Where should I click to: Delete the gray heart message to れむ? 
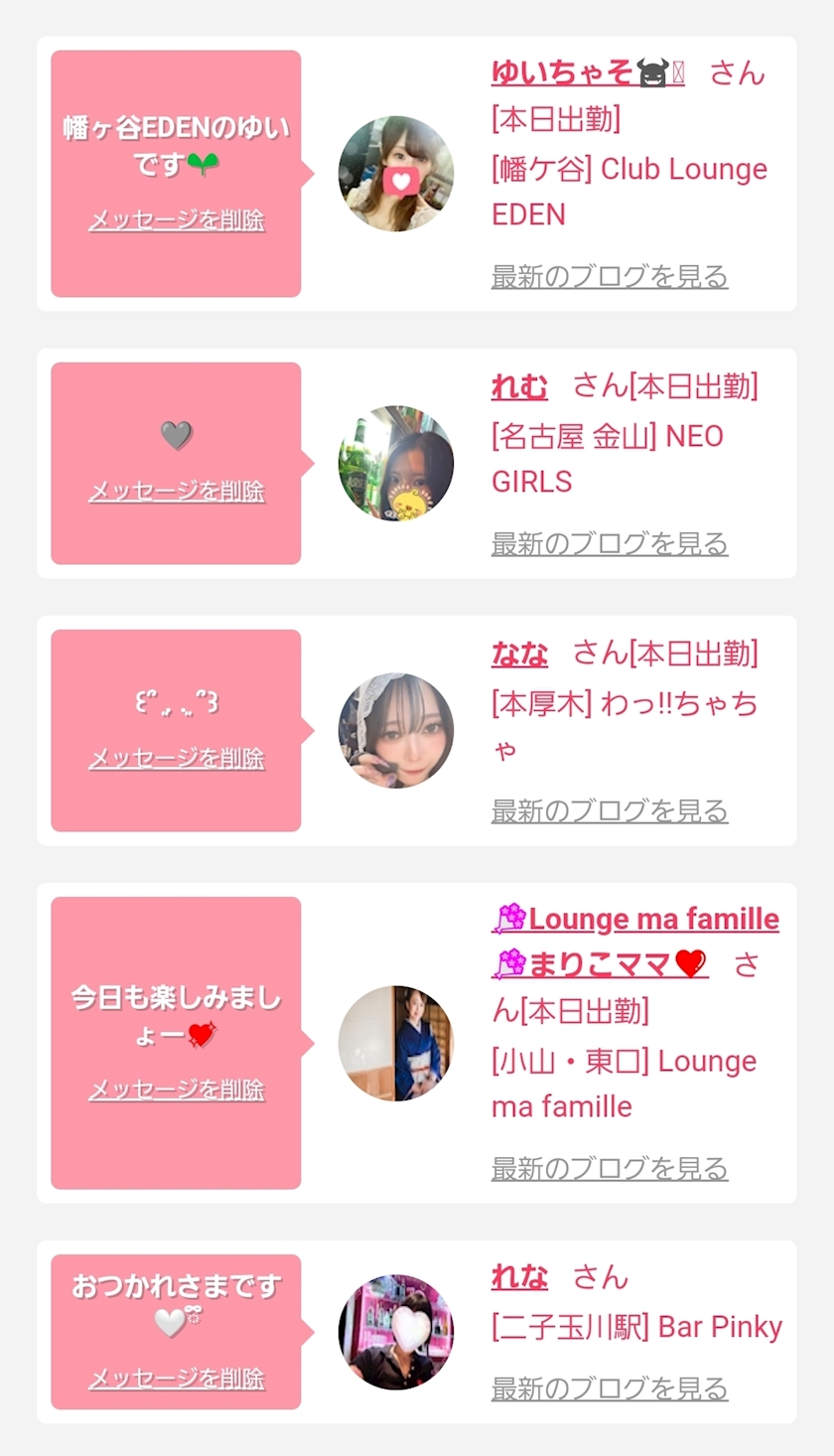click(x=177, y=492)
